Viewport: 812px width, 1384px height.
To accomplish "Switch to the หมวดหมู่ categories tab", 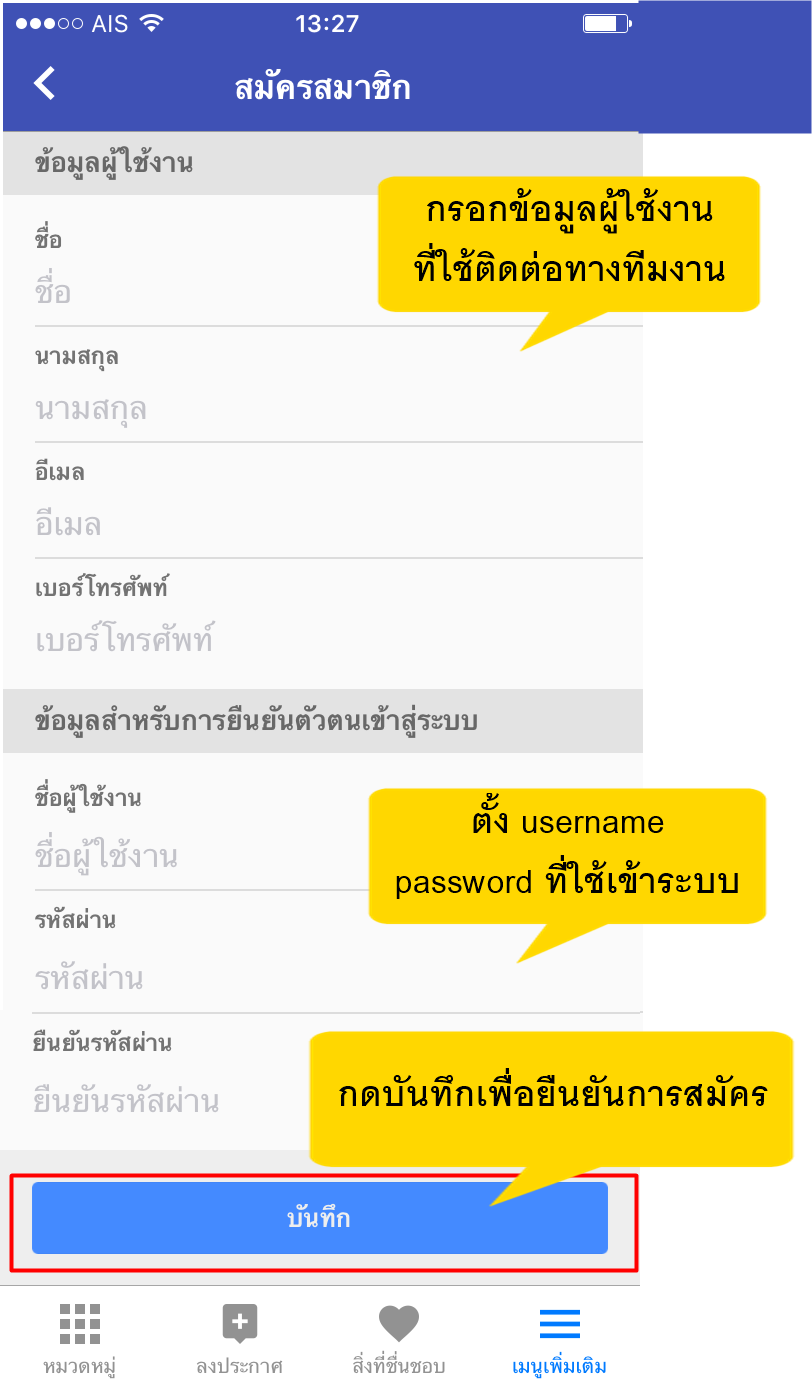I will click(80, 1338).
